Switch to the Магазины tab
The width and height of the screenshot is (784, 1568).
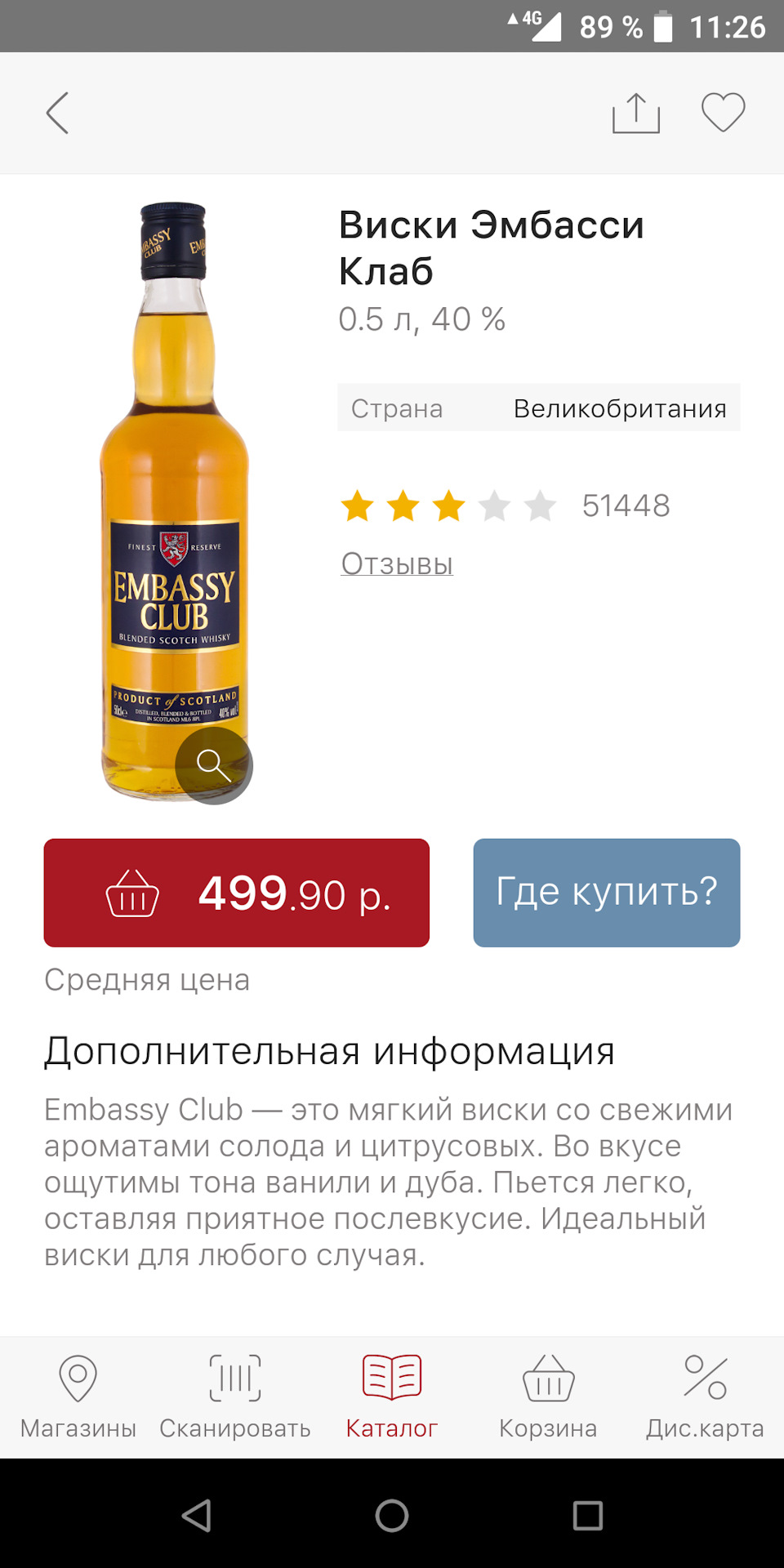tap(78, 1396)
